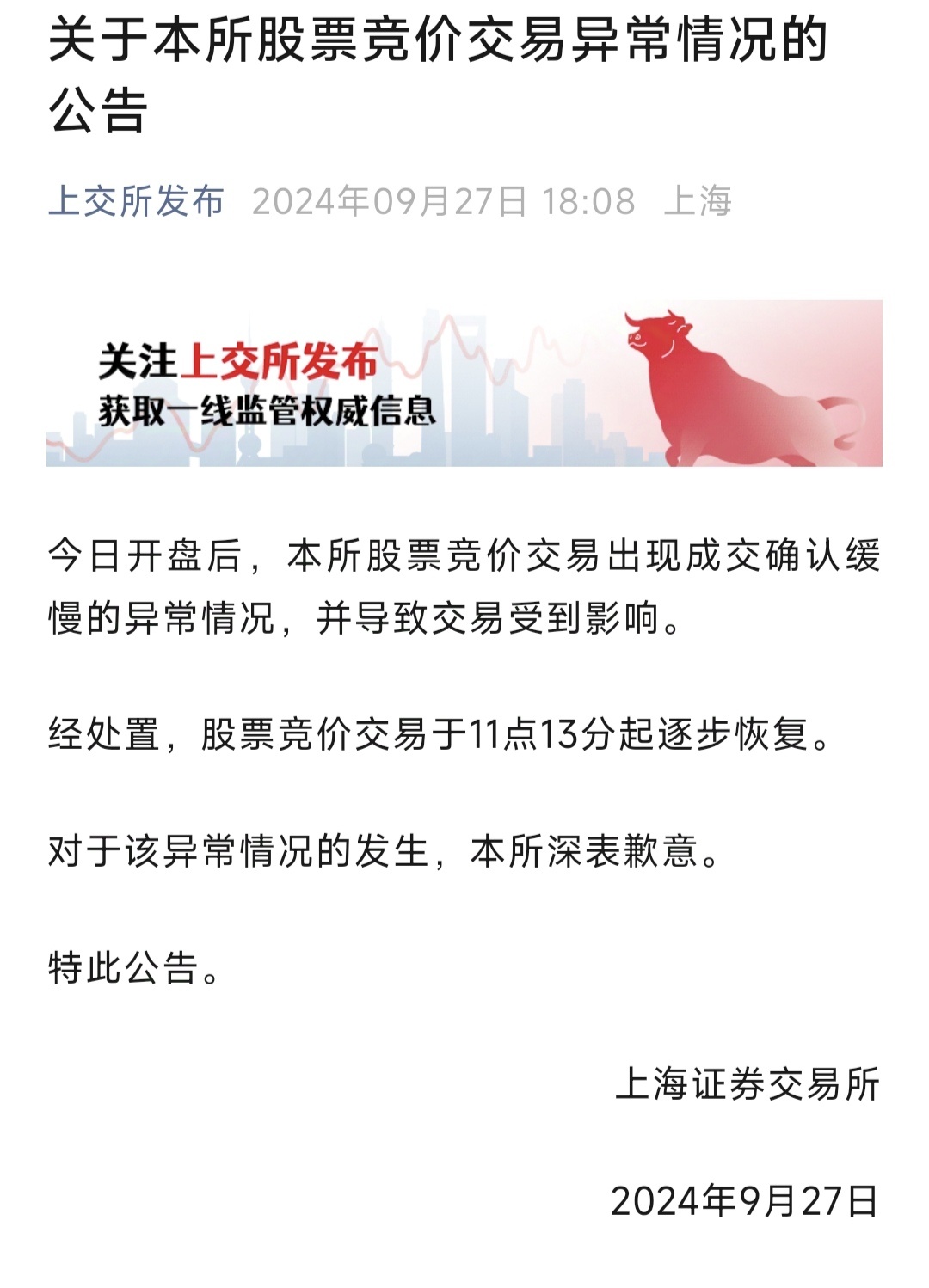
Task: Open the 上交所发布 account link
Action: click(136, 201)
